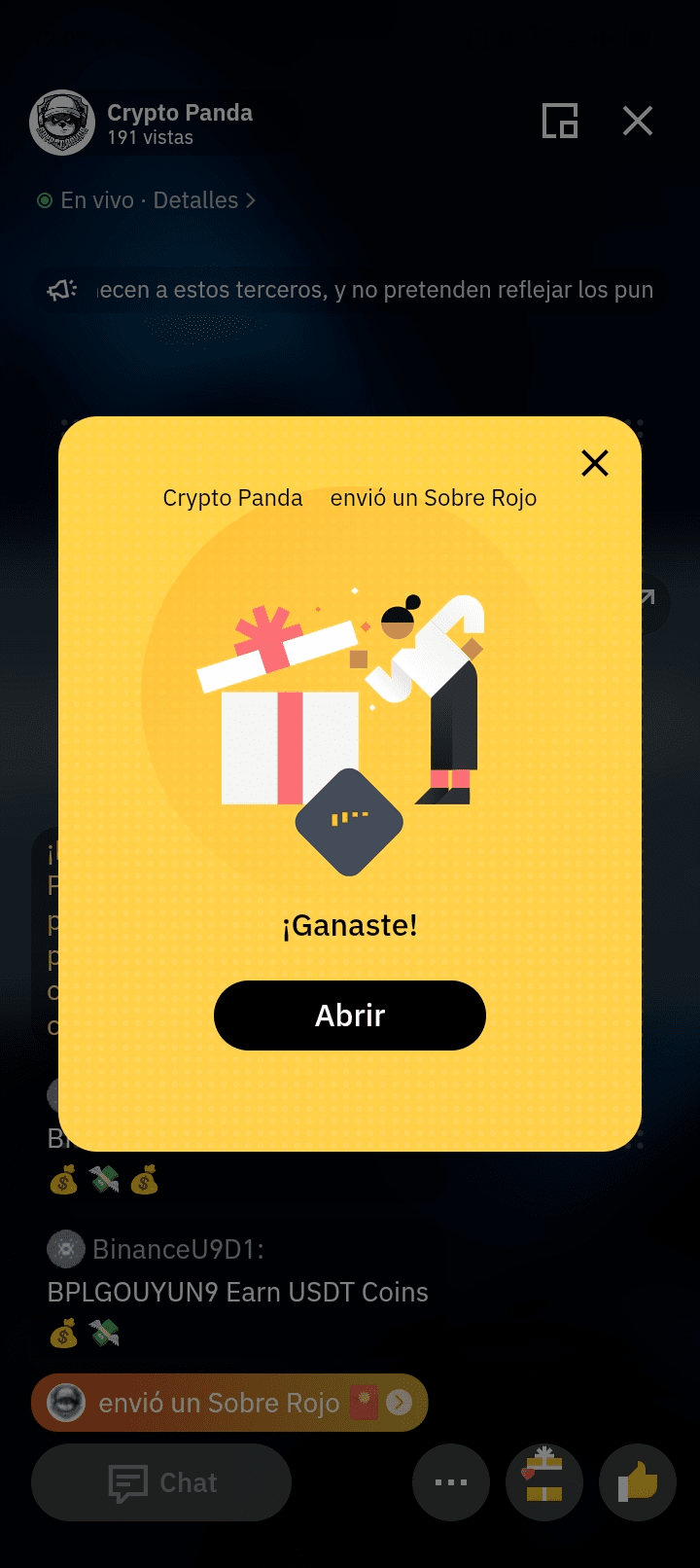Open the 'envió un Sobre Rojo' banner
Image resolution: width=700 pixels, height=1568 pixels.
click(229, 1403)
